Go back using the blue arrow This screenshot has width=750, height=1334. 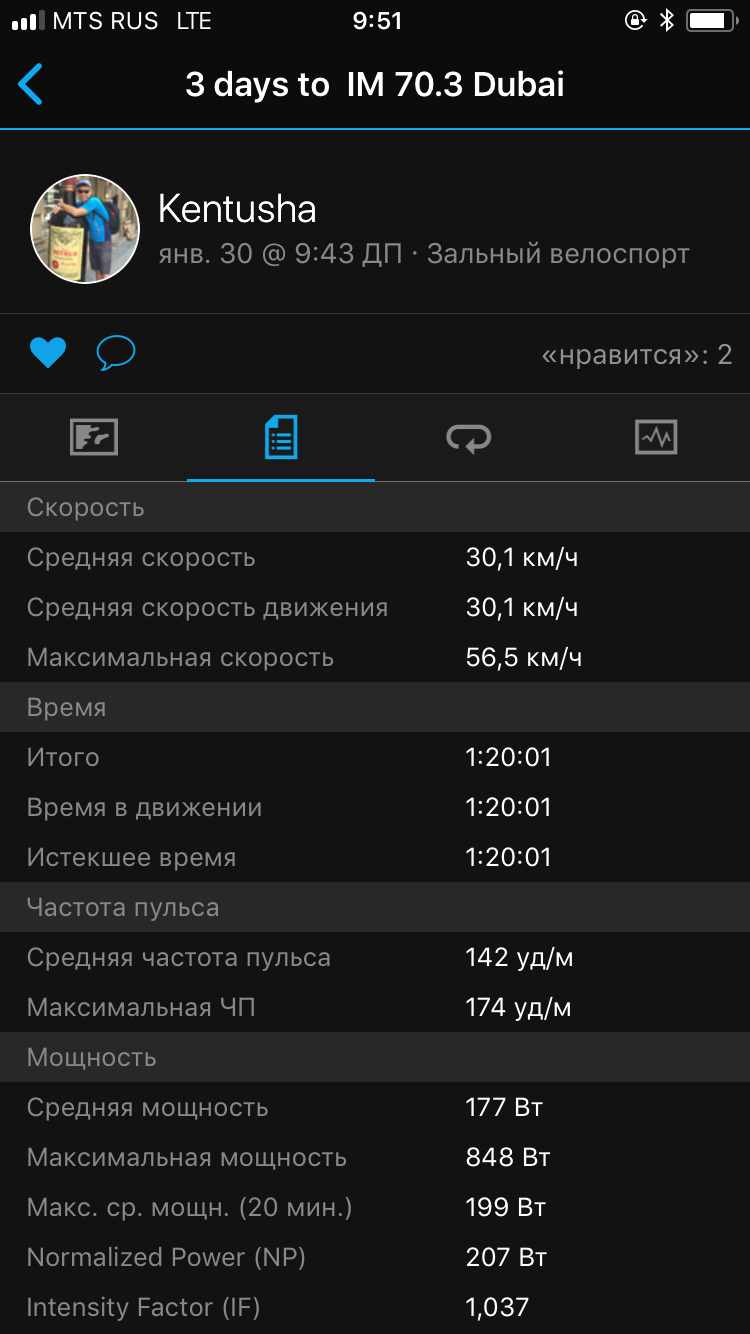click(31, 85)
